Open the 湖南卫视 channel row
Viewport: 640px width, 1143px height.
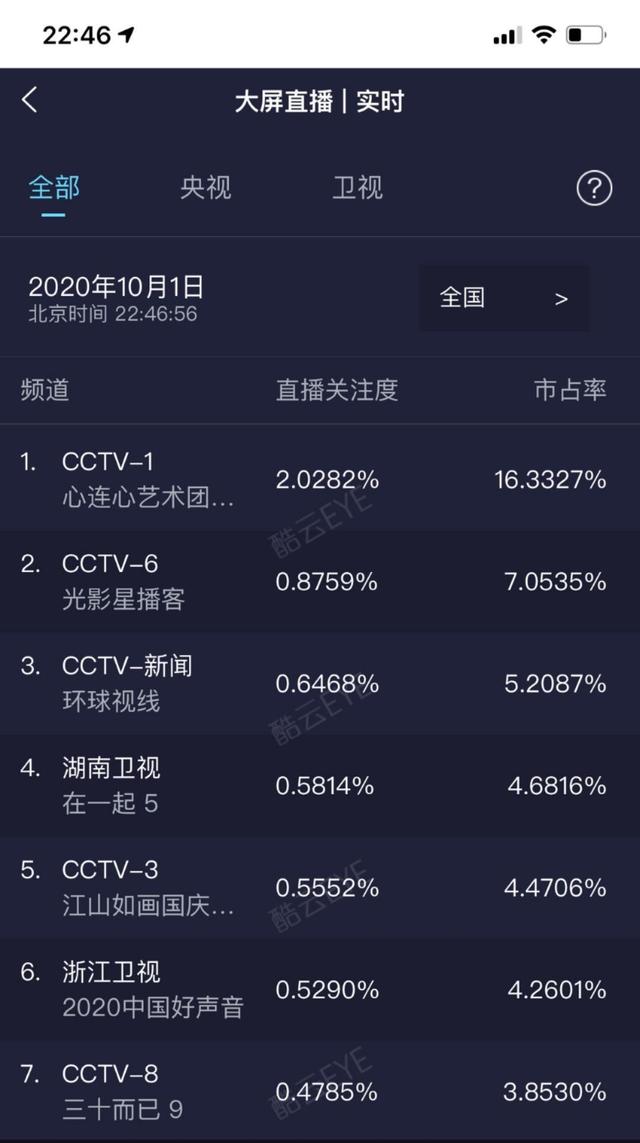(x=320, y=786)
